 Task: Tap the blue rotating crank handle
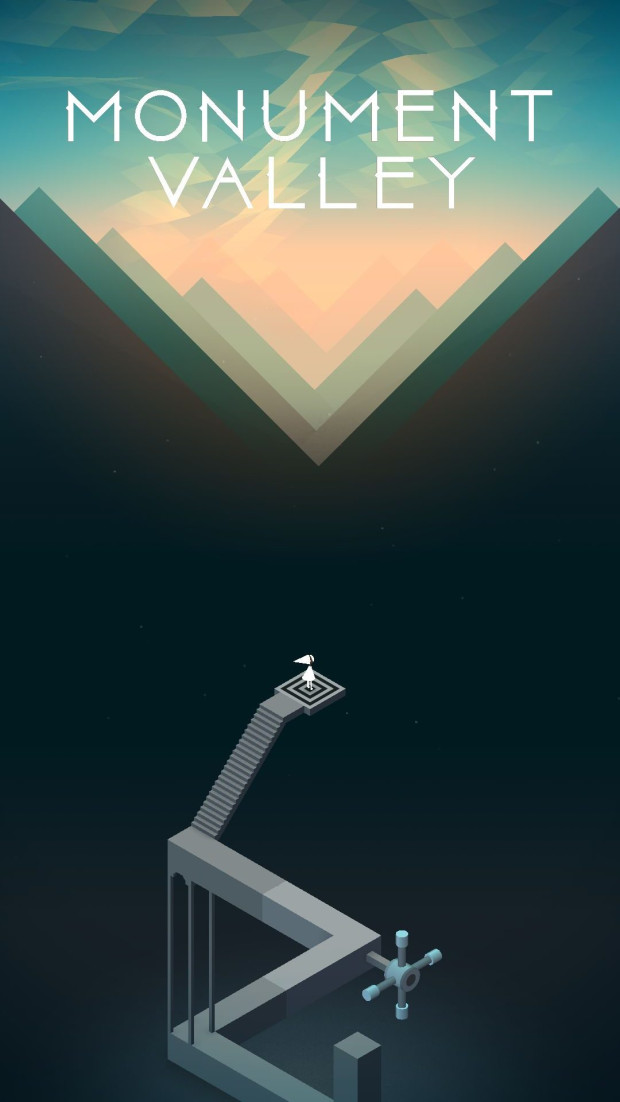(402, 975)
